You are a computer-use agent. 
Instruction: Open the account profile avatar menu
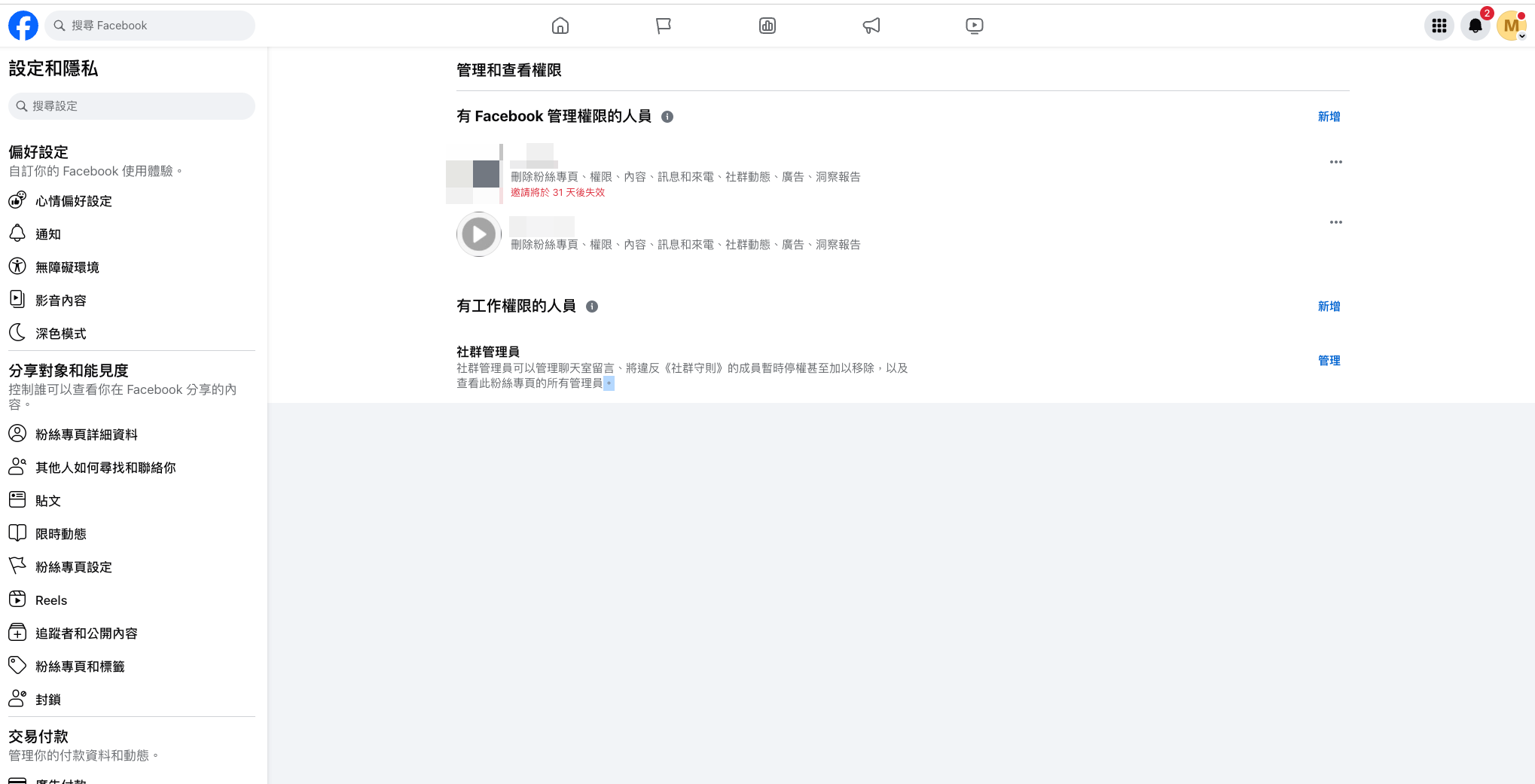[1511, 26]
